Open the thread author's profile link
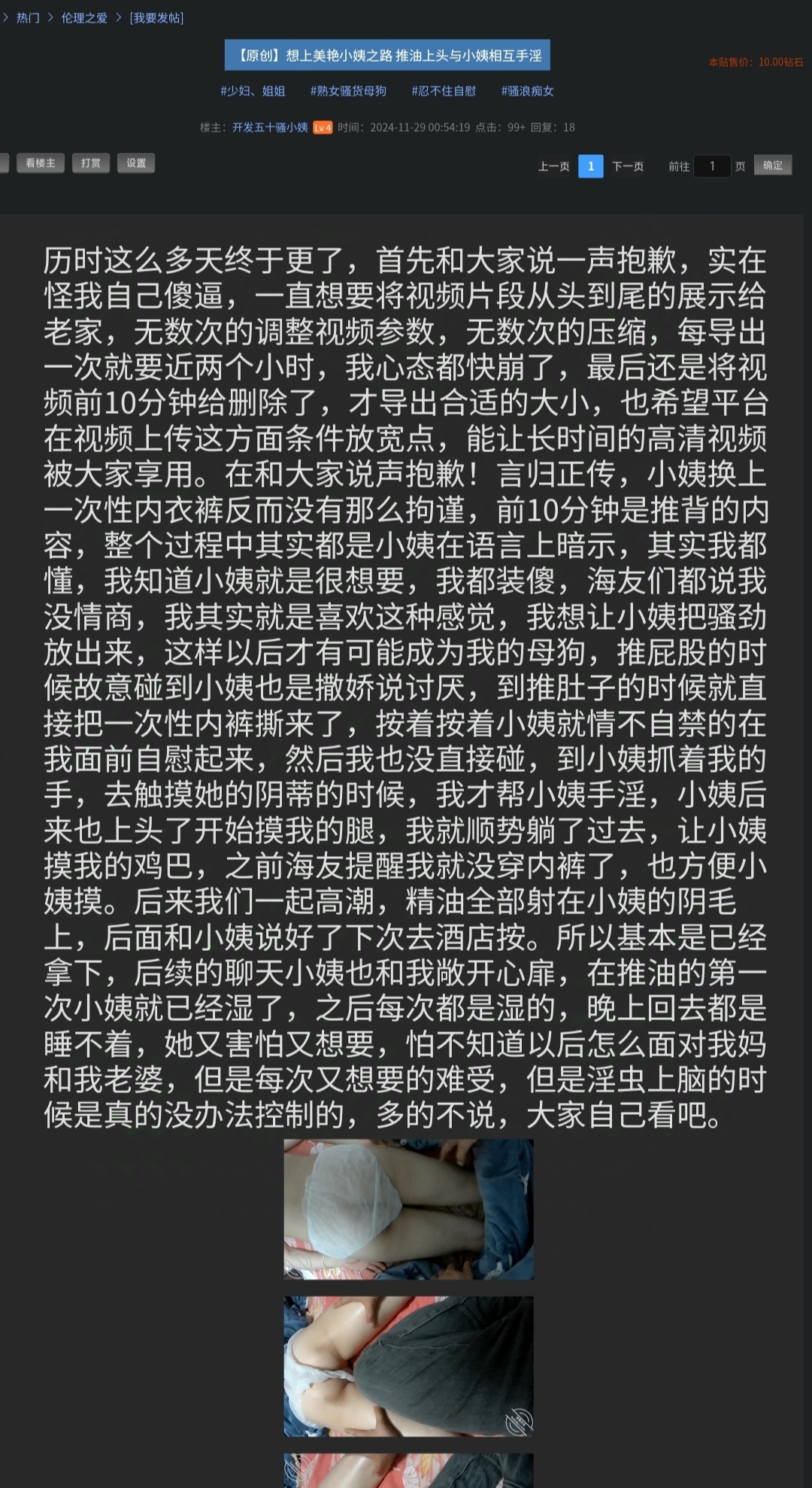This screenshot has width=812, height=1488. (270, 128)
